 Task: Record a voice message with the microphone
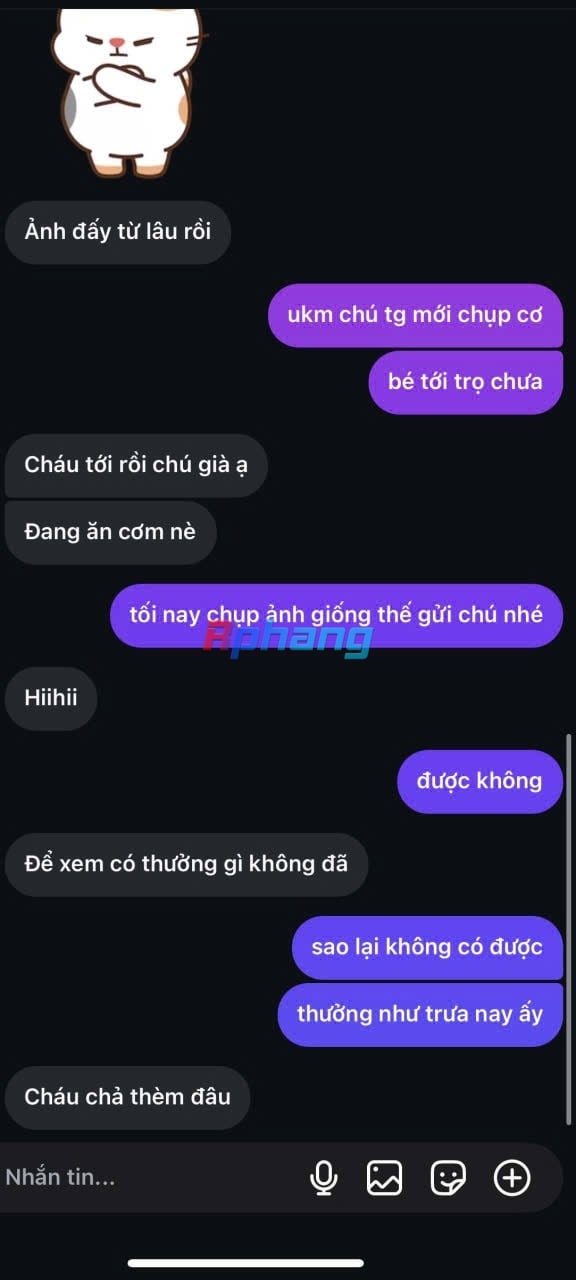pyautogui.click(x=323, y=1178)
